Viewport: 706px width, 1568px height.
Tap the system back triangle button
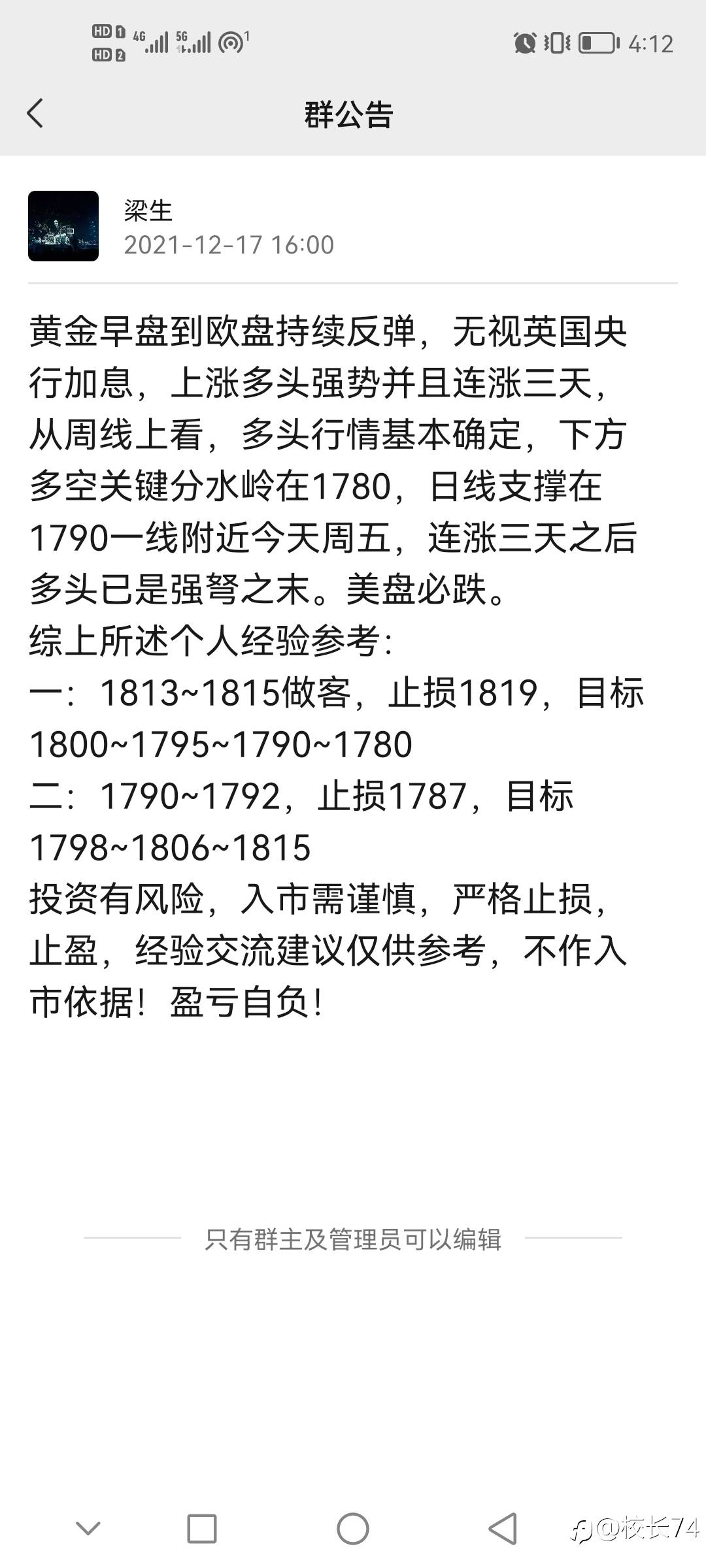click(503, 1529)
